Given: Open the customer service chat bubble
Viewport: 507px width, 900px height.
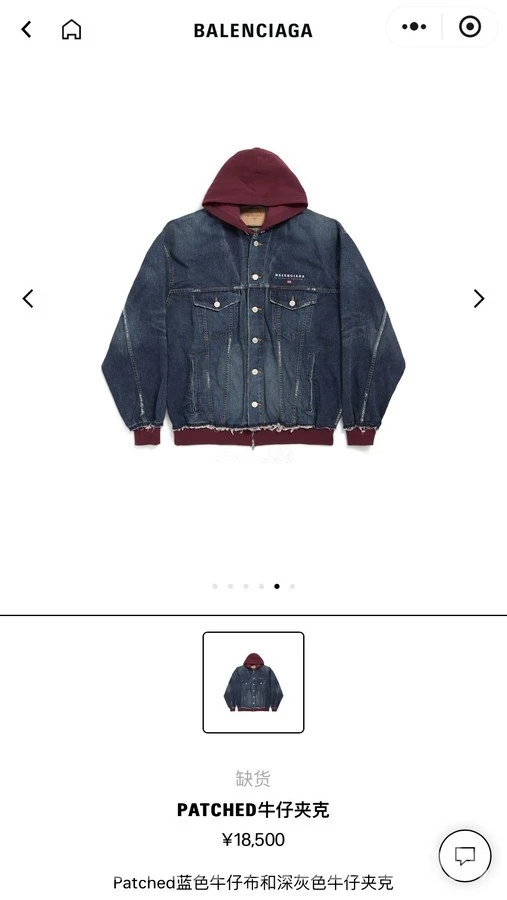Looking at the screenshot, I should (465, 856).
